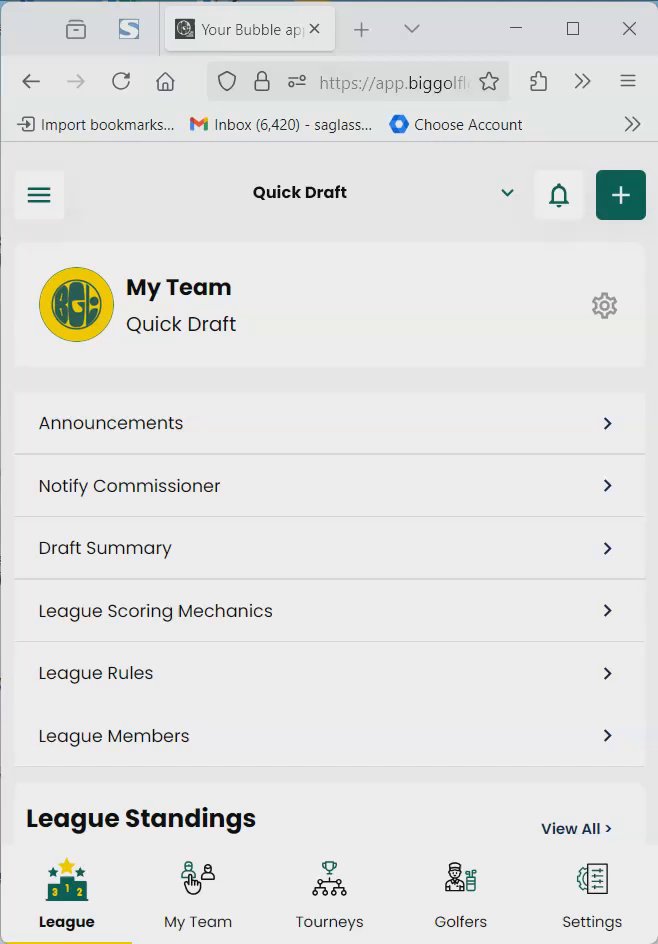Select the League bottom tab
This screenshot has height=944, width=658.
coord(66,893)
